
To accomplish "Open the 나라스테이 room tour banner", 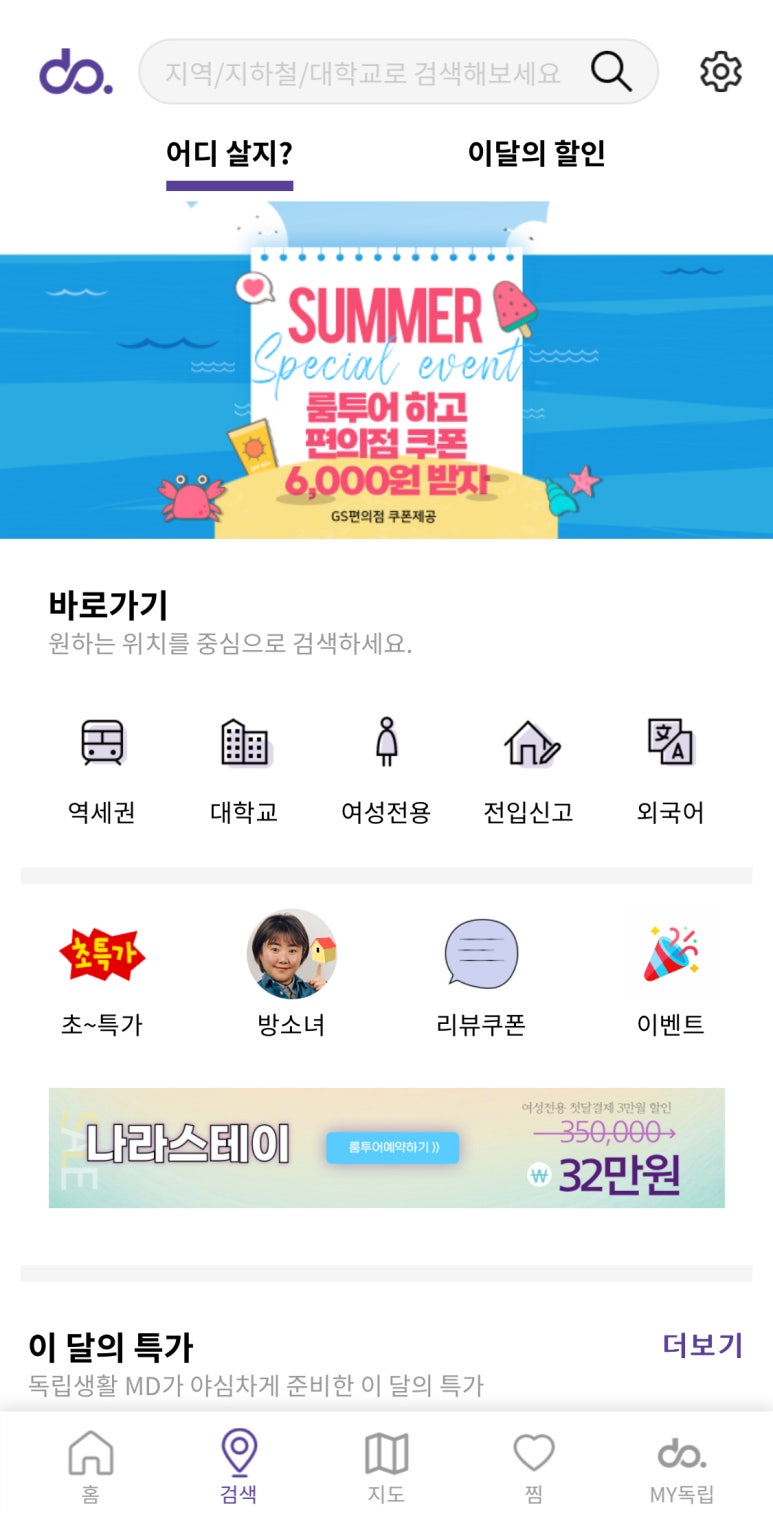I will [386, 1147].
